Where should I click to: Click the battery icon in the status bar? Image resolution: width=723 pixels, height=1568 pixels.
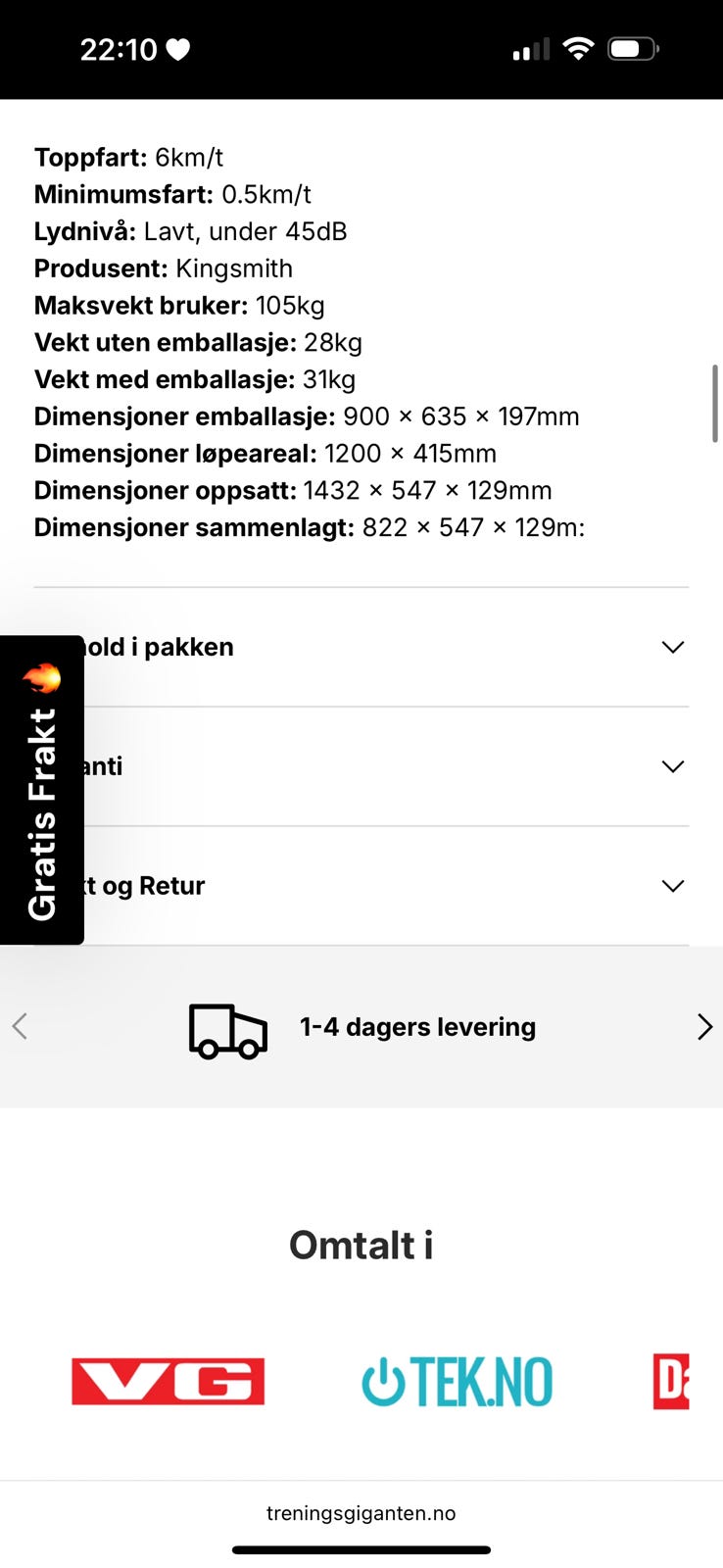(x=633, y=48)
